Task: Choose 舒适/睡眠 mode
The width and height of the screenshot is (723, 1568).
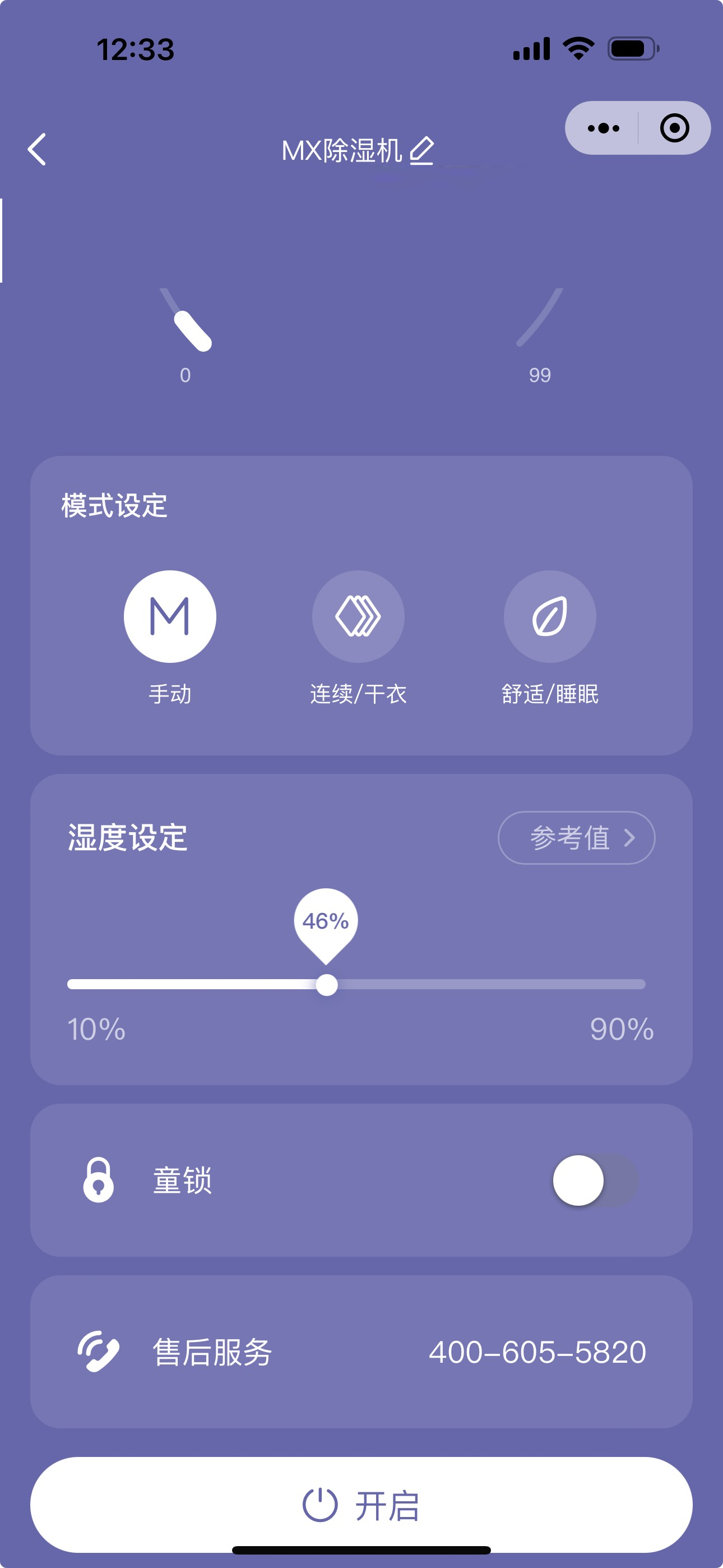Action: [550, 616]
